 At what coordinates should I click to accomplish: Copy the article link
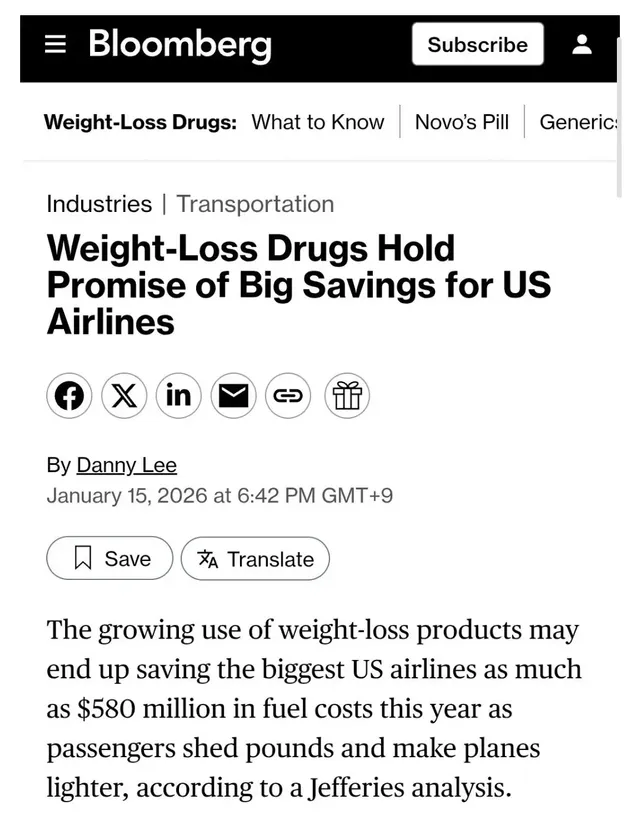(288, 396)
